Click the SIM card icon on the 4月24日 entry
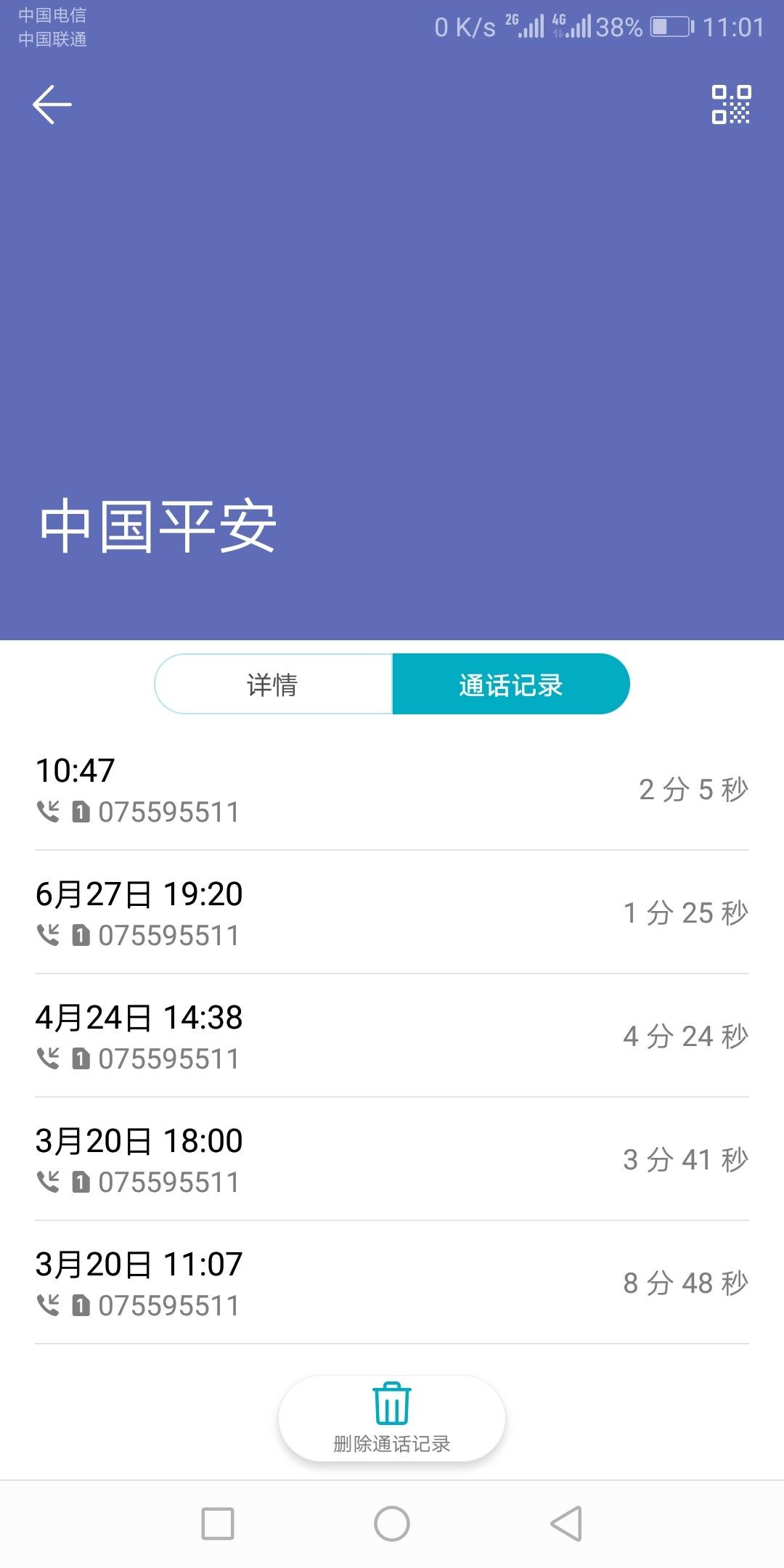This screenshot has width=784, height=1568. pos(80,1059)
